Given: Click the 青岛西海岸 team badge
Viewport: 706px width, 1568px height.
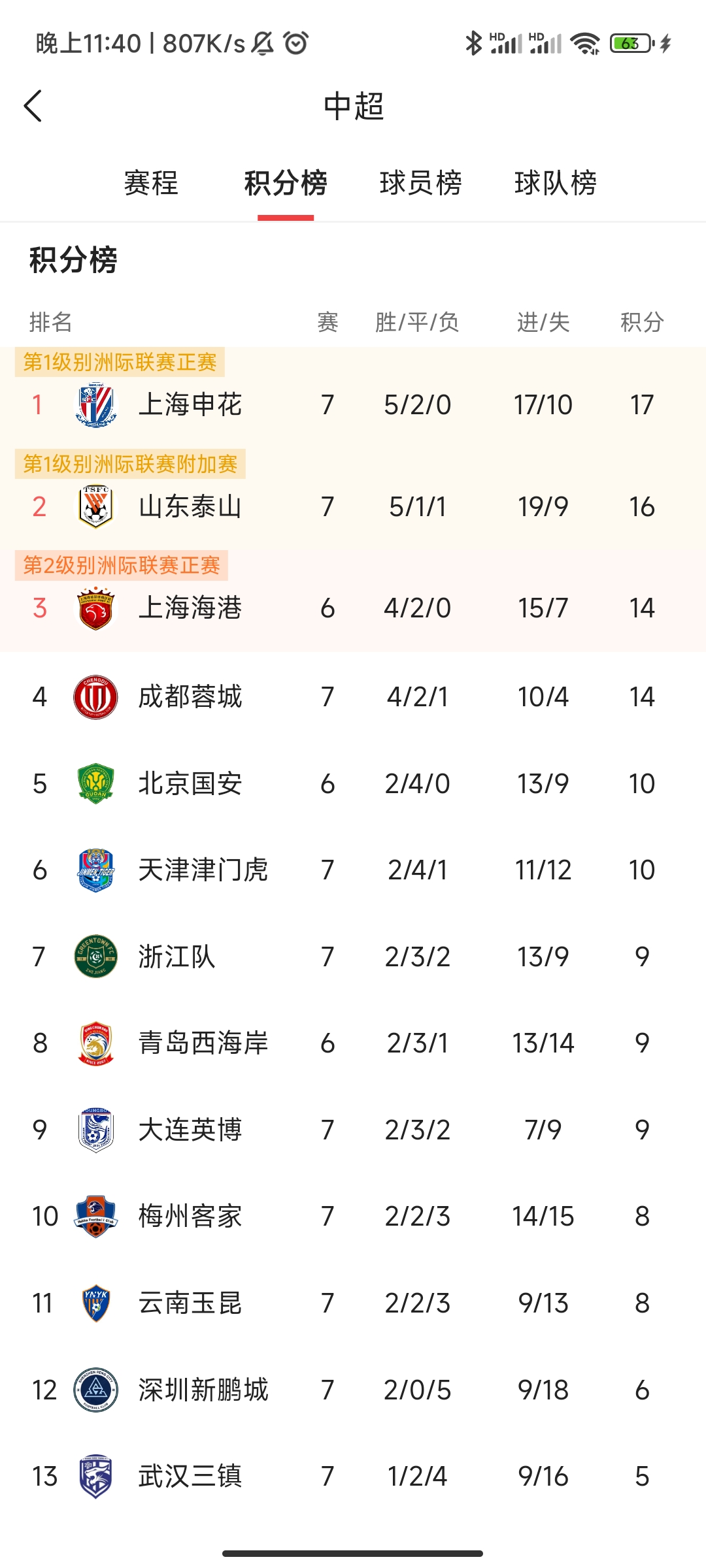Looking at the screenshot, I should (94, 1043).
